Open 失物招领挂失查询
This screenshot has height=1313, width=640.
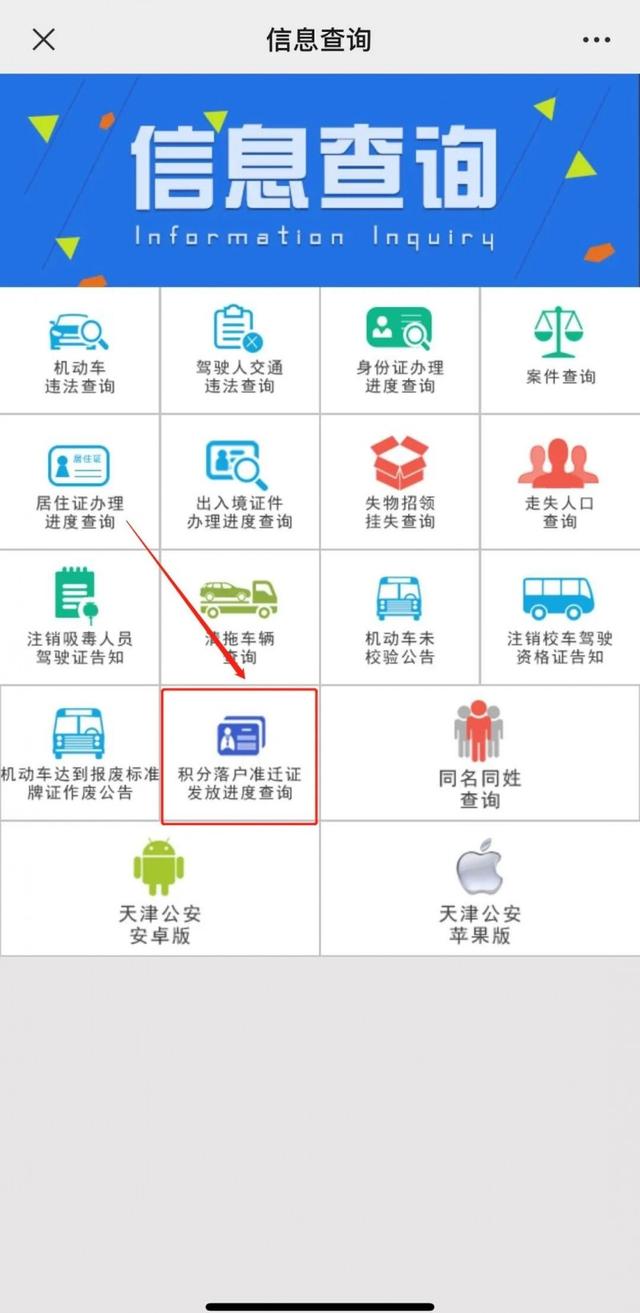pos(400,484)
